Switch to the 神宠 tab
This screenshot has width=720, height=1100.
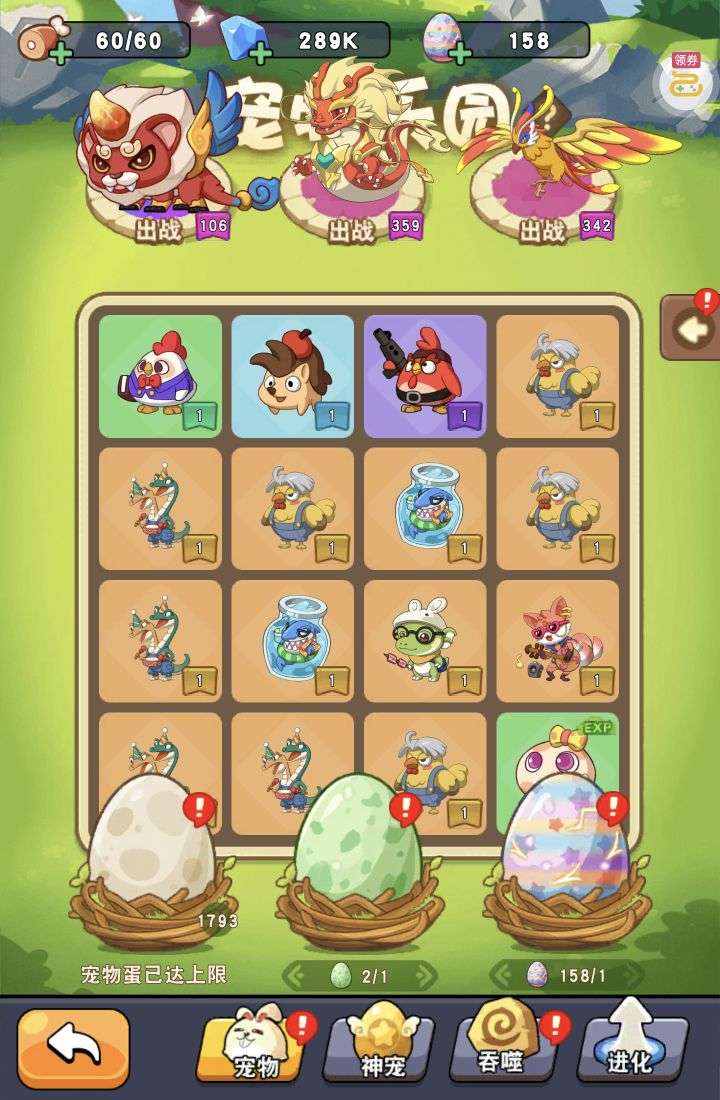(x=381, y=1045)
